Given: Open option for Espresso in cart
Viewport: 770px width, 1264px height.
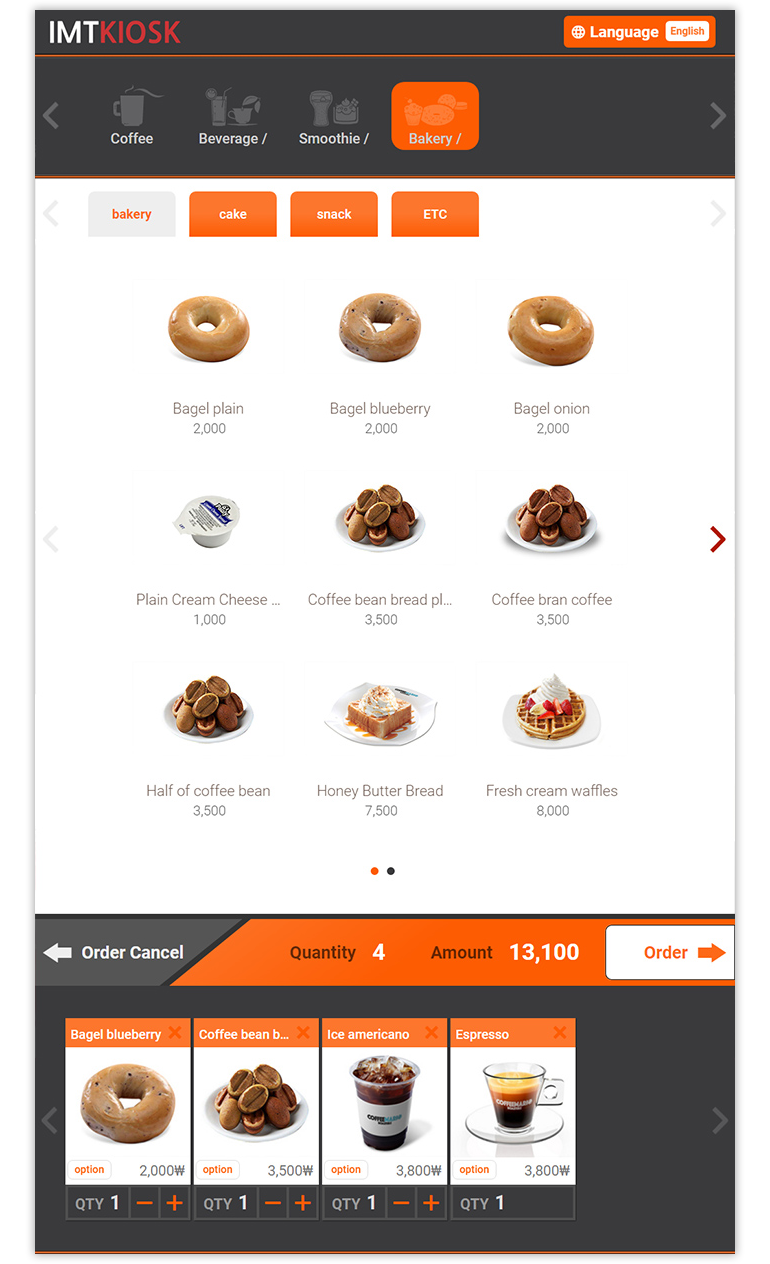Looking at the screenshot, I should point(474,1169).
